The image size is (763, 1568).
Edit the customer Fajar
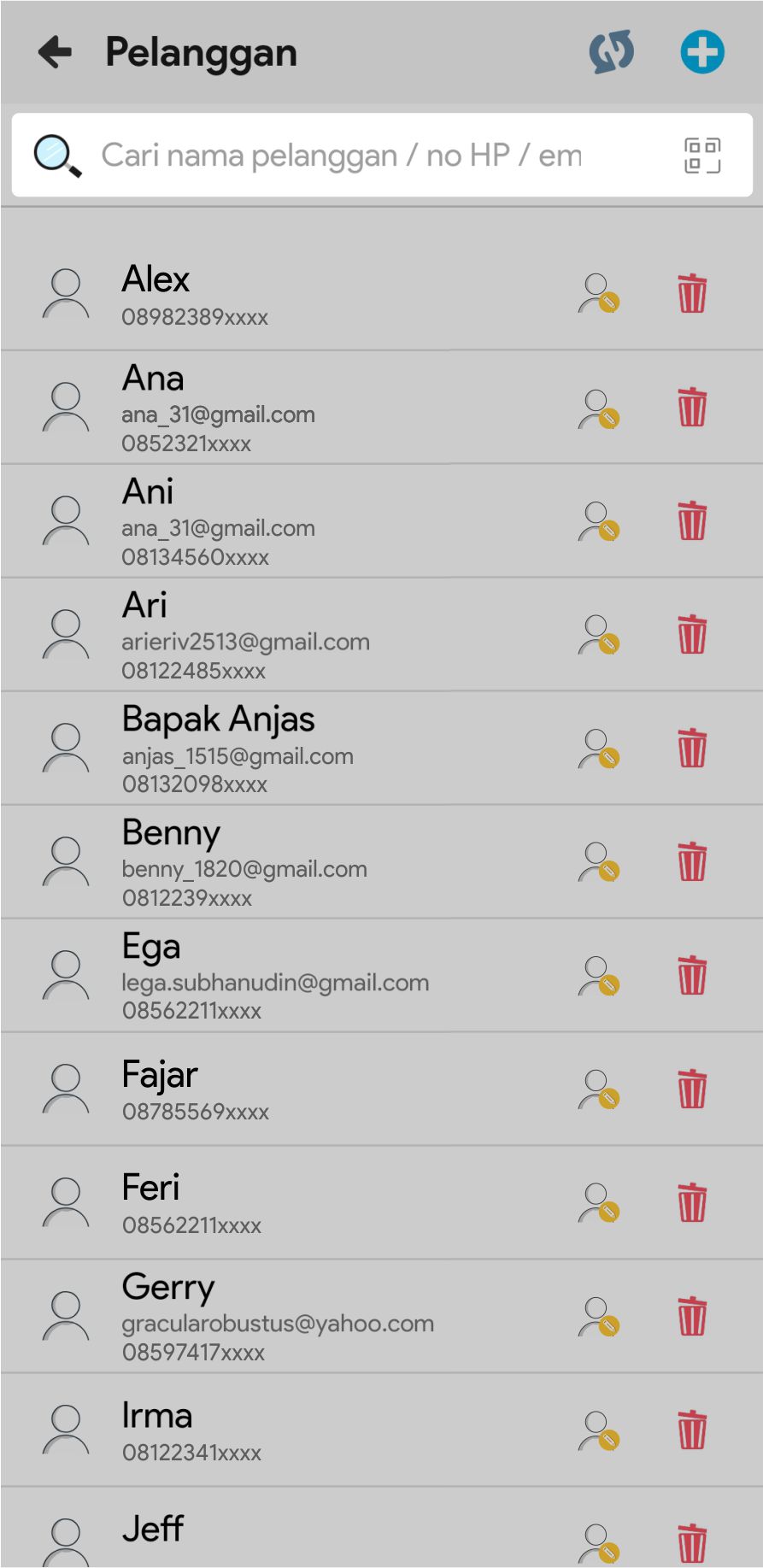[x=599, y=1089]
